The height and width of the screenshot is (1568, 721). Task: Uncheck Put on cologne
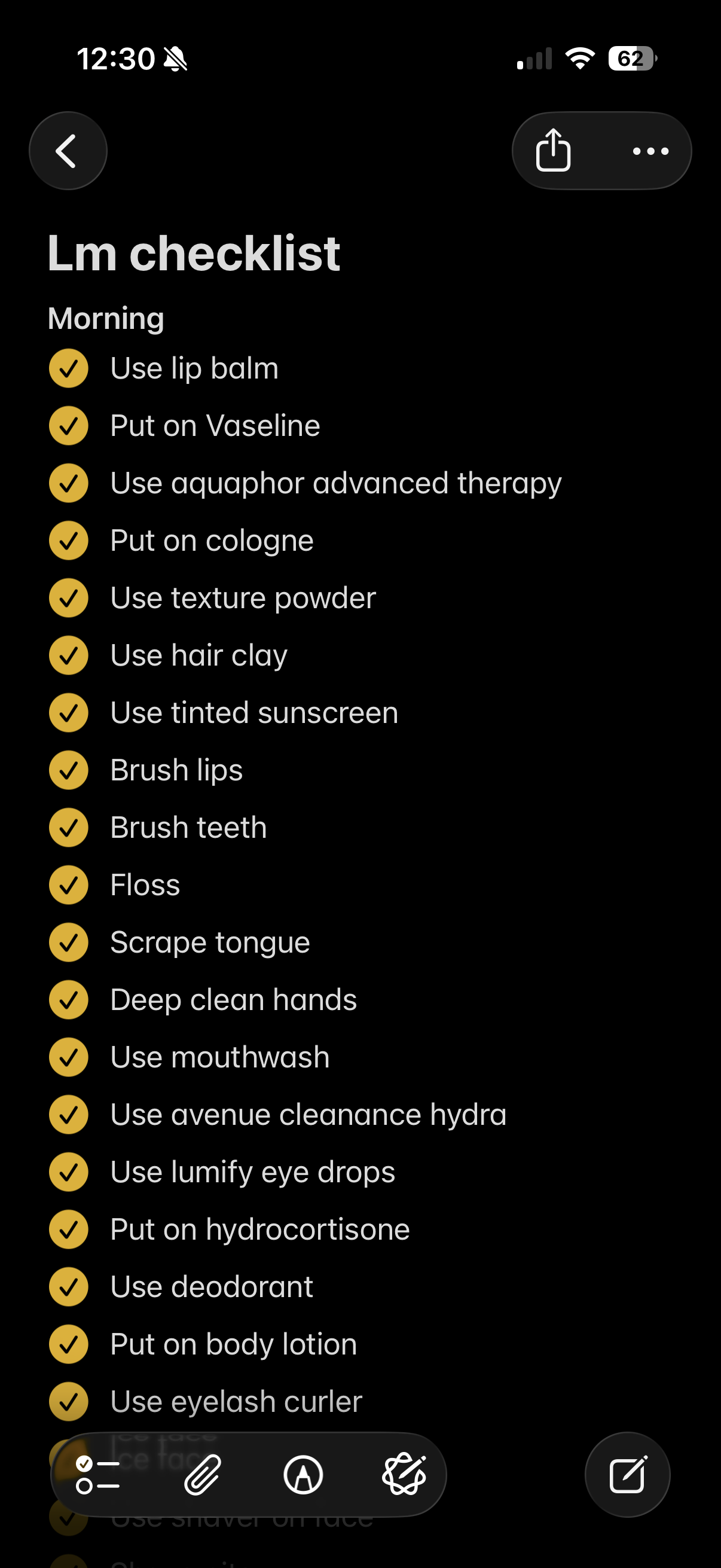coord(69,541)
